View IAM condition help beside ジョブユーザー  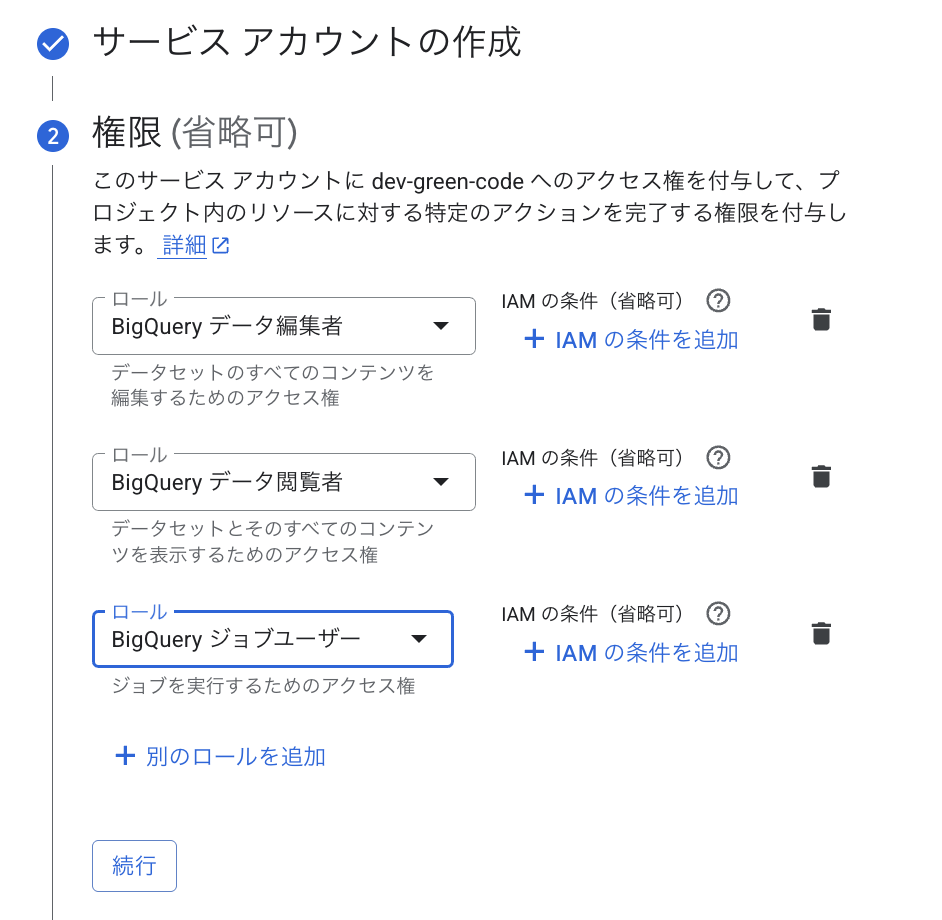click(718, 614)
